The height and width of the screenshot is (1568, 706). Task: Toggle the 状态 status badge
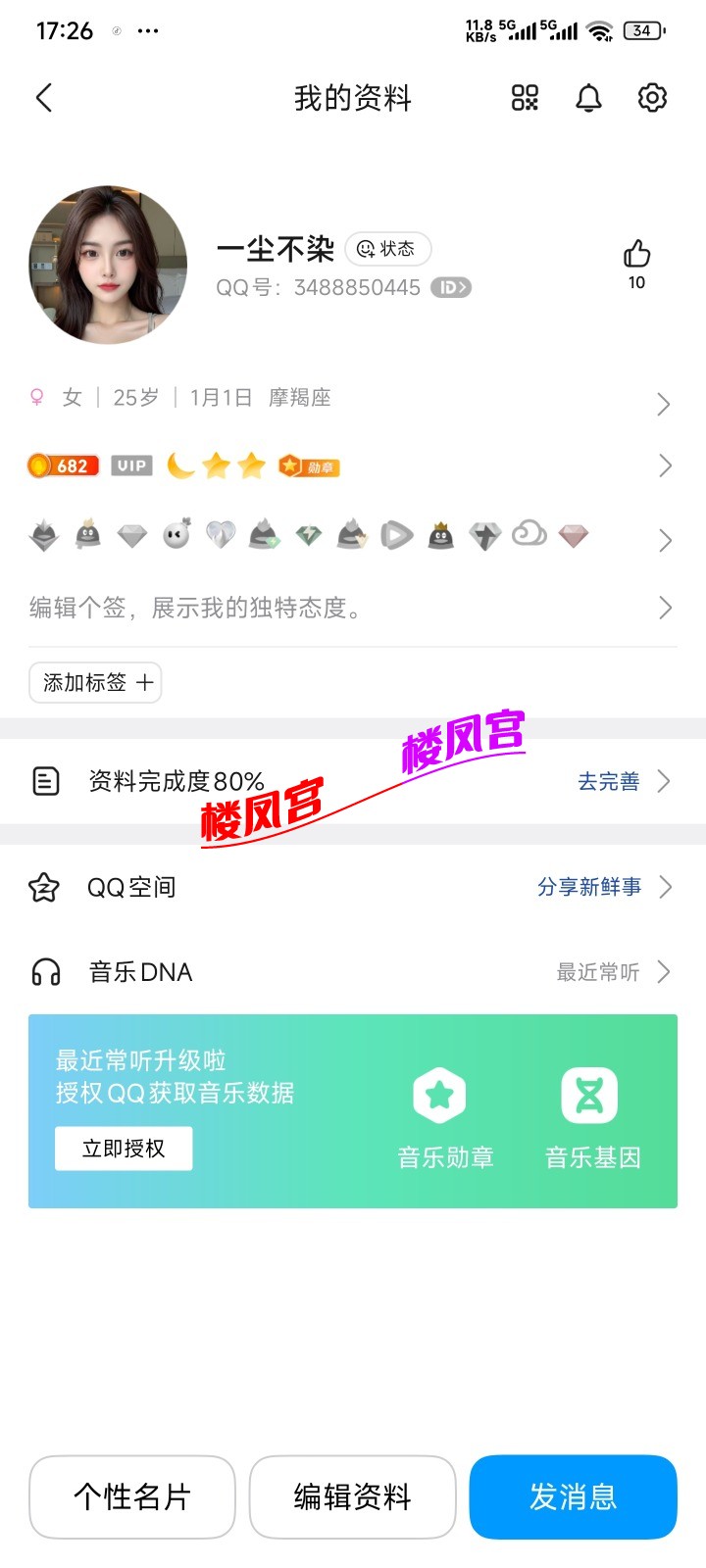(x=388, y=249)
